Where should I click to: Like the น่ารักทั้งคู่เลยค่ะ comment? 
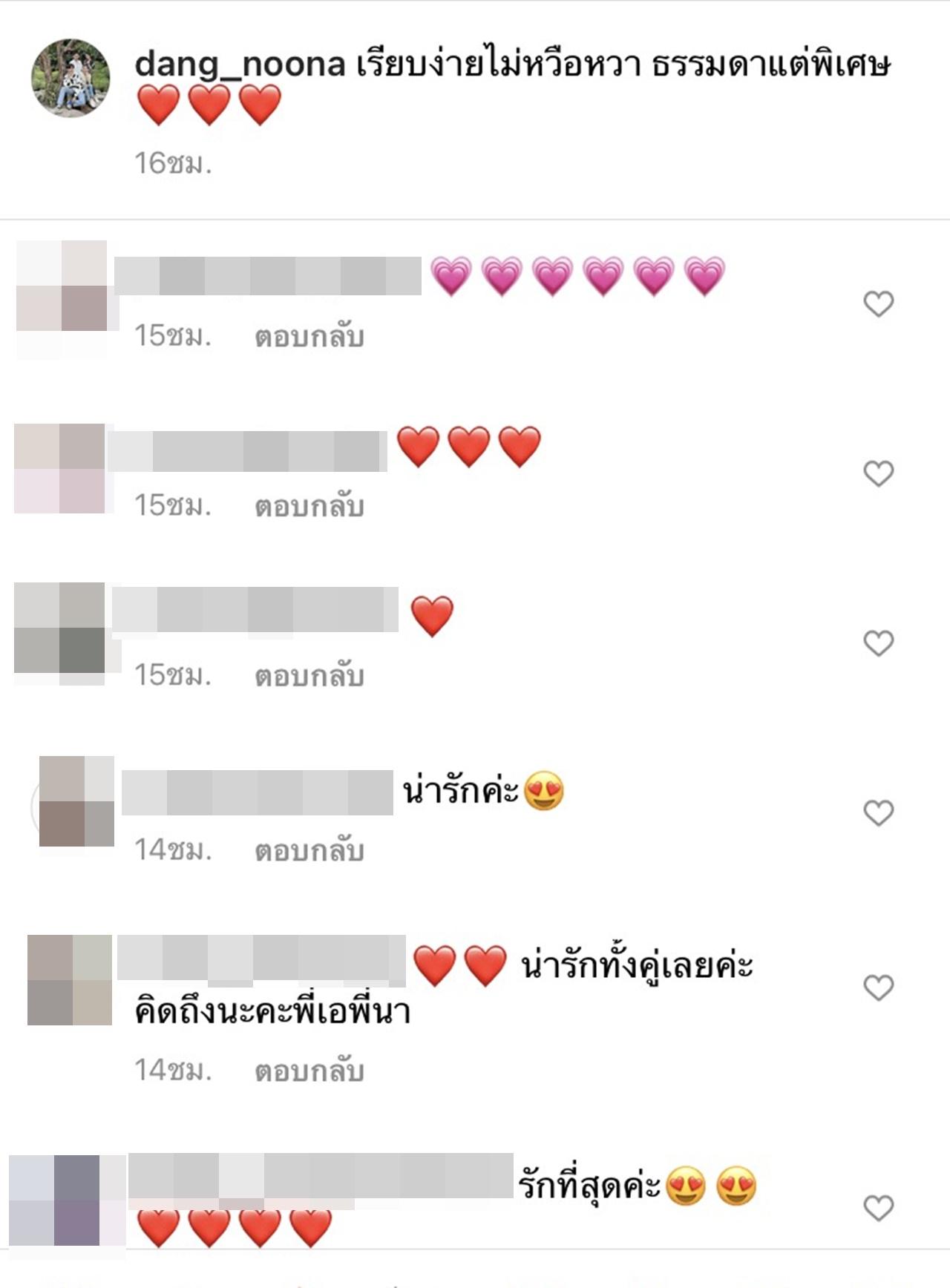click(x=878, y=988)
